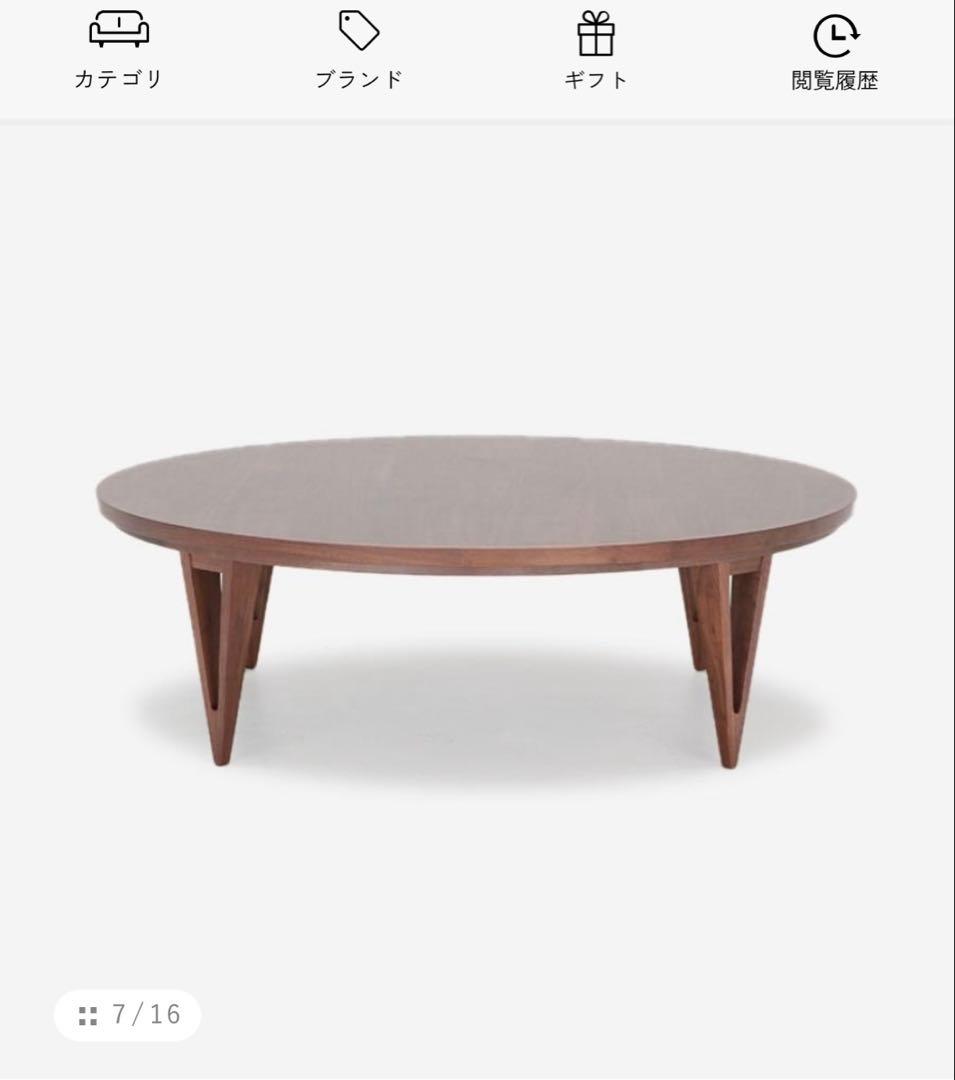Screen dimensions: 955x1080
Task: Click the カテゴリ label text
Action: click(x=120, y=77)
